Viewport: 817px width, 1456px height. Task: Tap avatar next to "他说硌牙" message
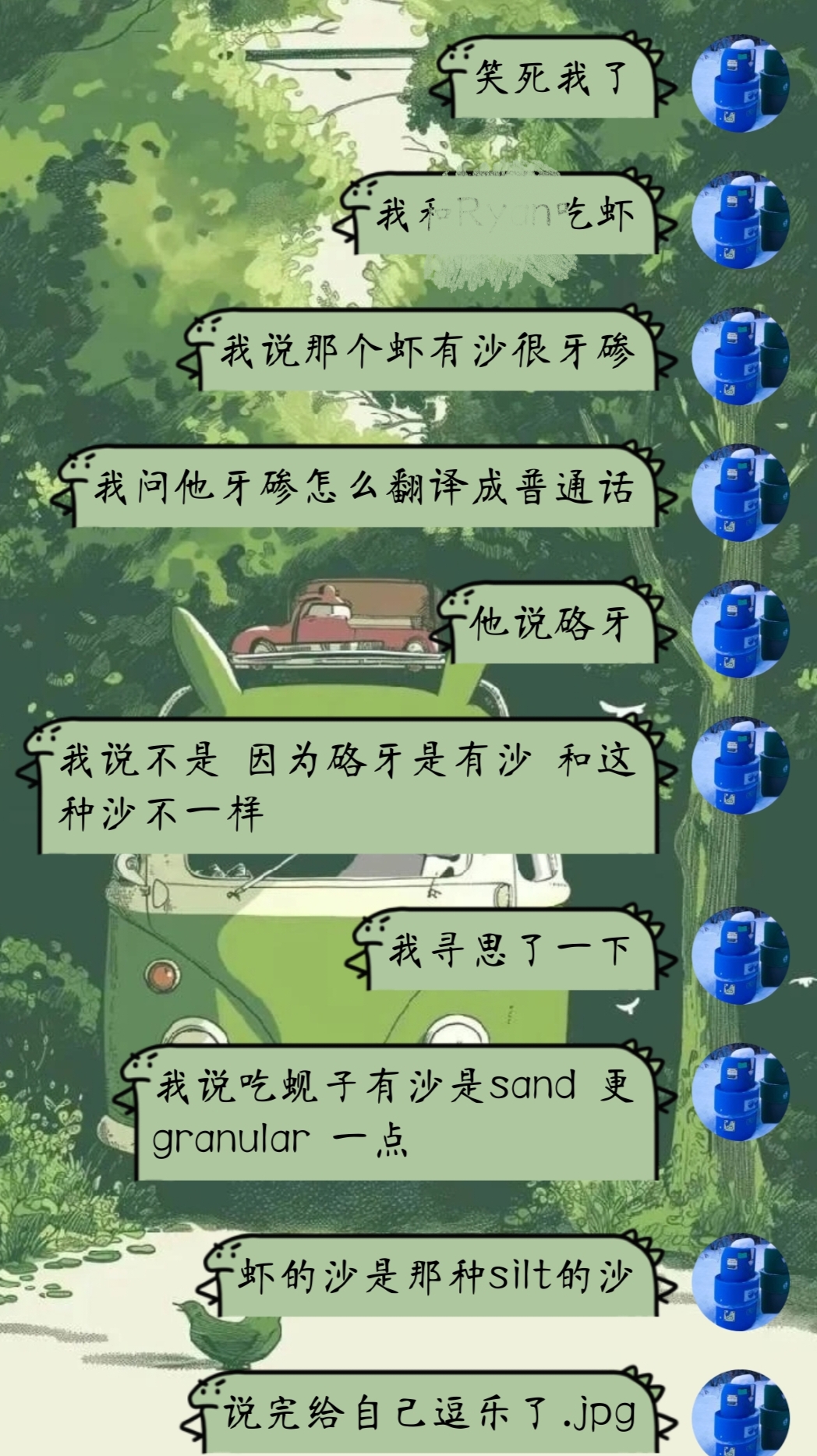click(x=740, y=629)
